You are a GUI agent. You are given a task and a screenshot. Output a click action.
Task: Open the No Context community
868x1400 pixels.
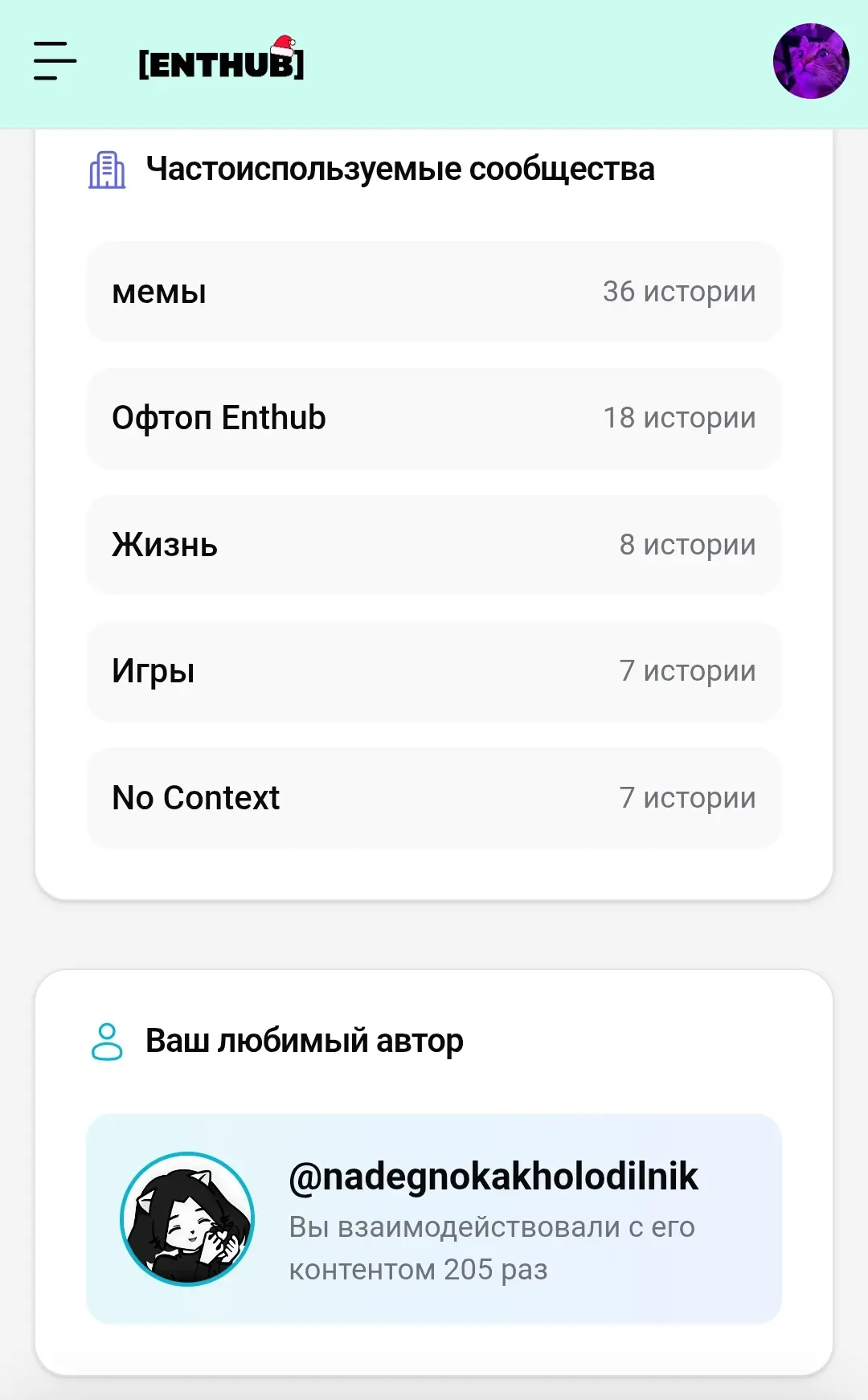[434, 797]
